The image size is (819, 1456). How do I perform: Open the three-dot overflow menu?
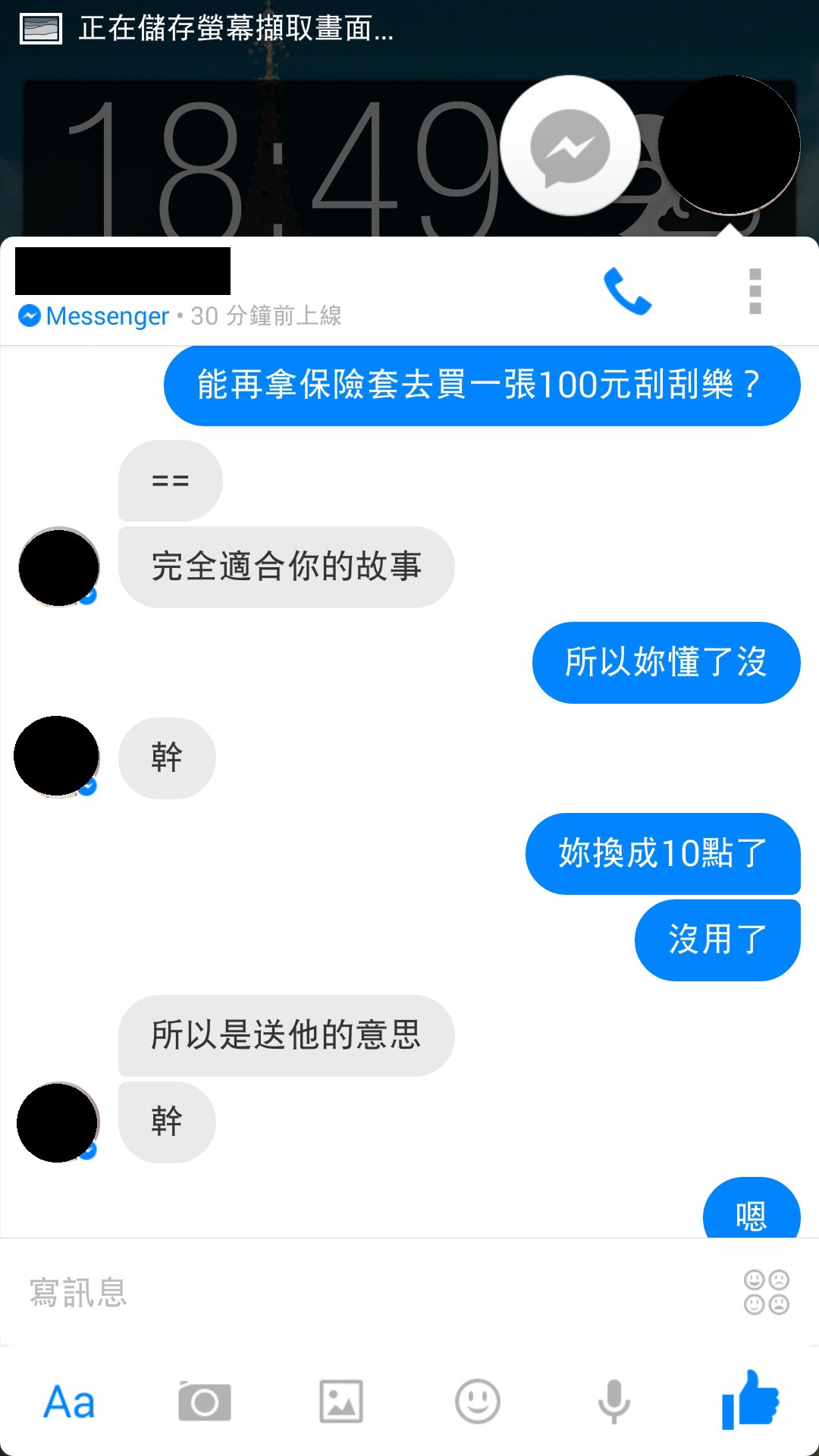coord(755,291)
